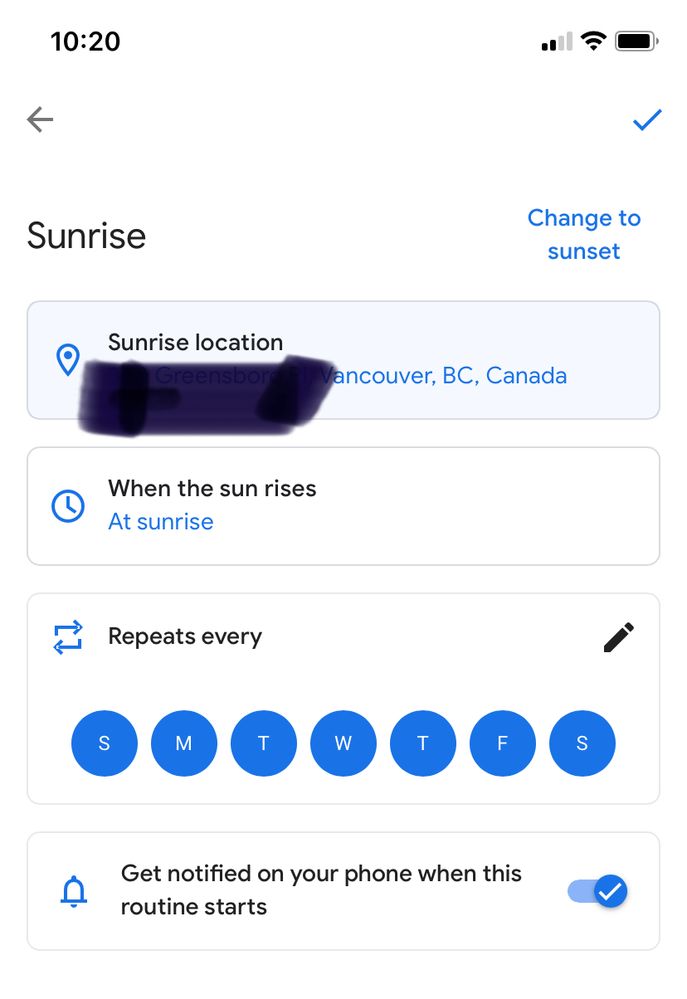Edit repeat days with pencil icon
Image resolution: width=687 pixels, height=999 pixels.
(x=618, y=637)
